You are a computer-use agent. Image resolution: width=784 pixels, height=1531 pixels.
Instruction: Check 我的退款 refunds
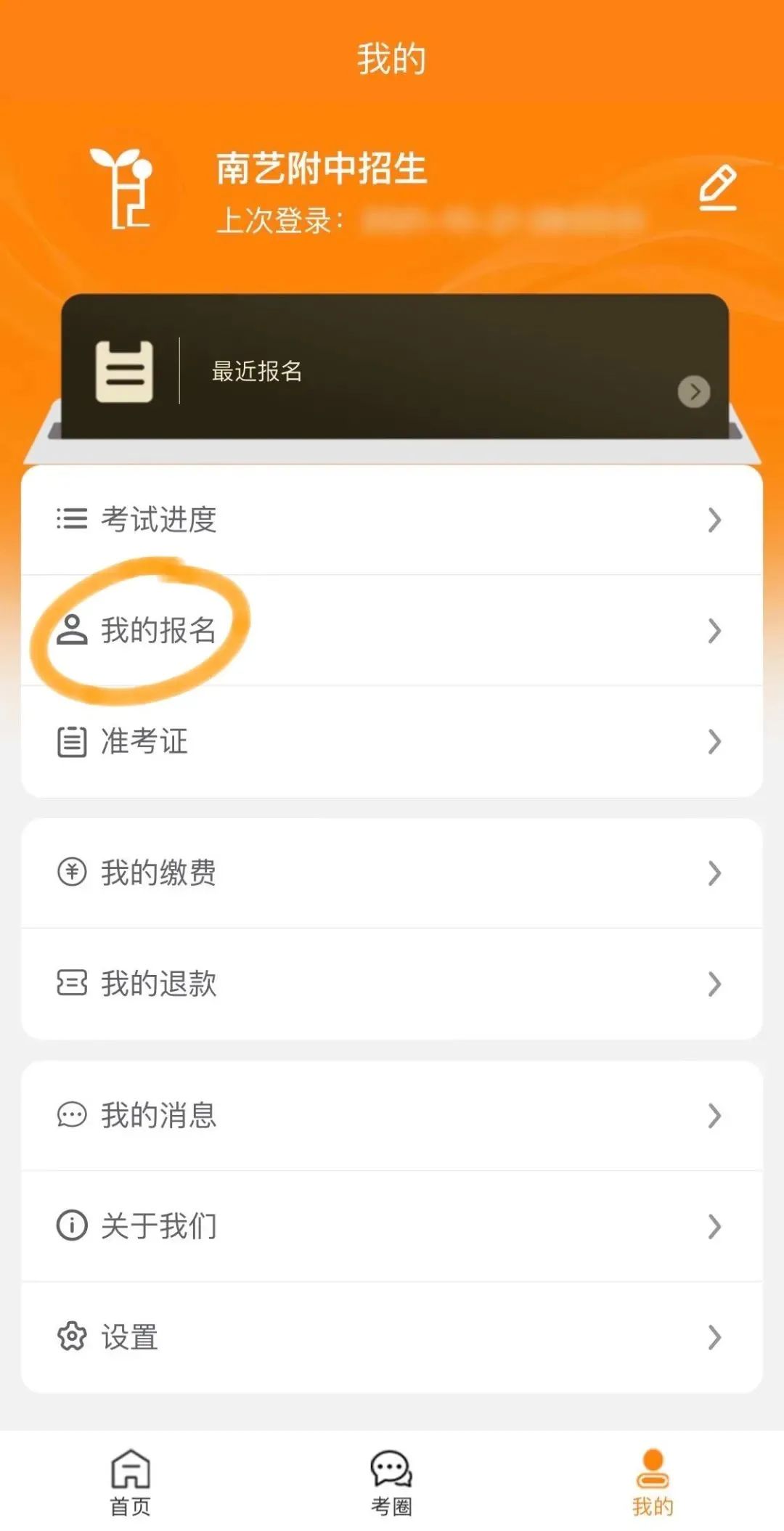tap(392, 984)
